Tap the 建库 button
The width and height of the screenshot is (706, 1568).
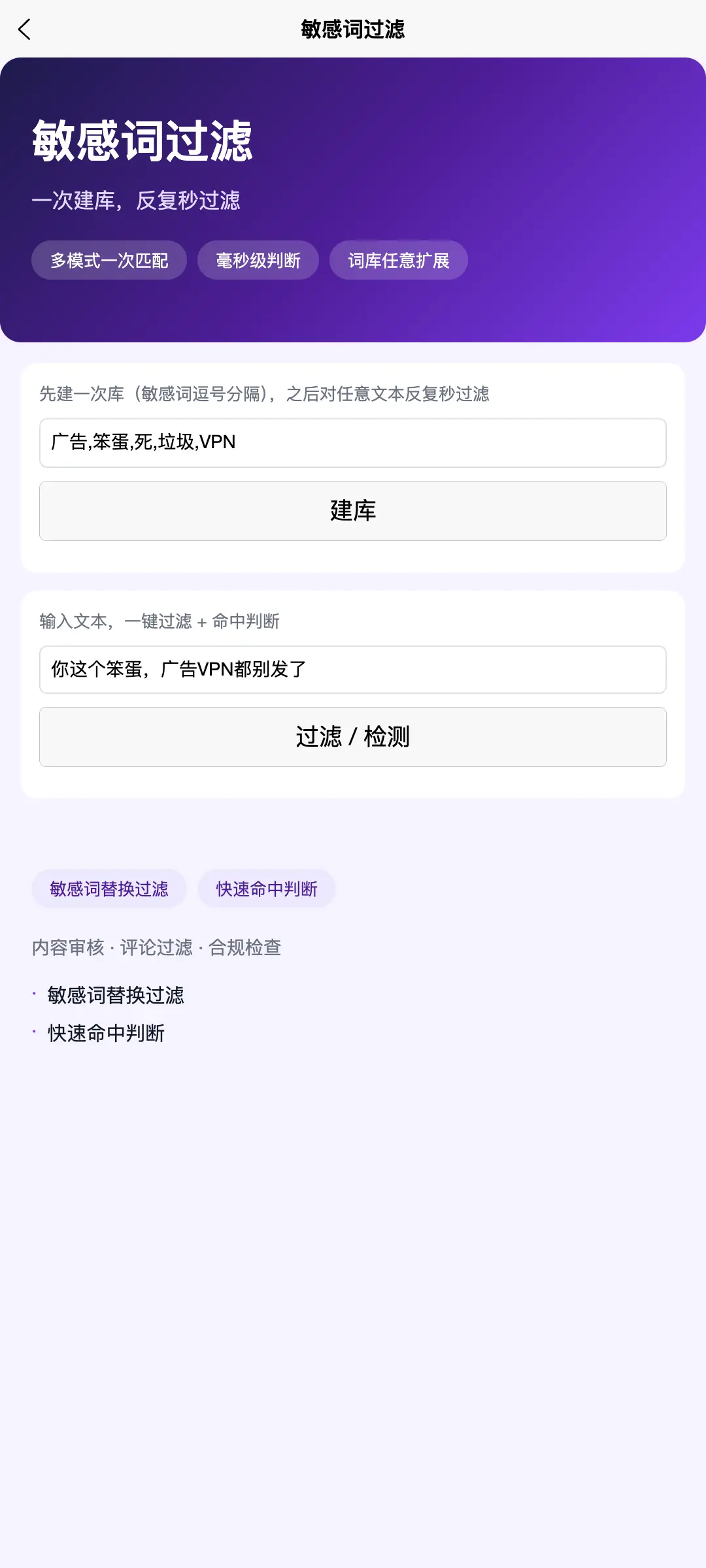coord(353,511)
